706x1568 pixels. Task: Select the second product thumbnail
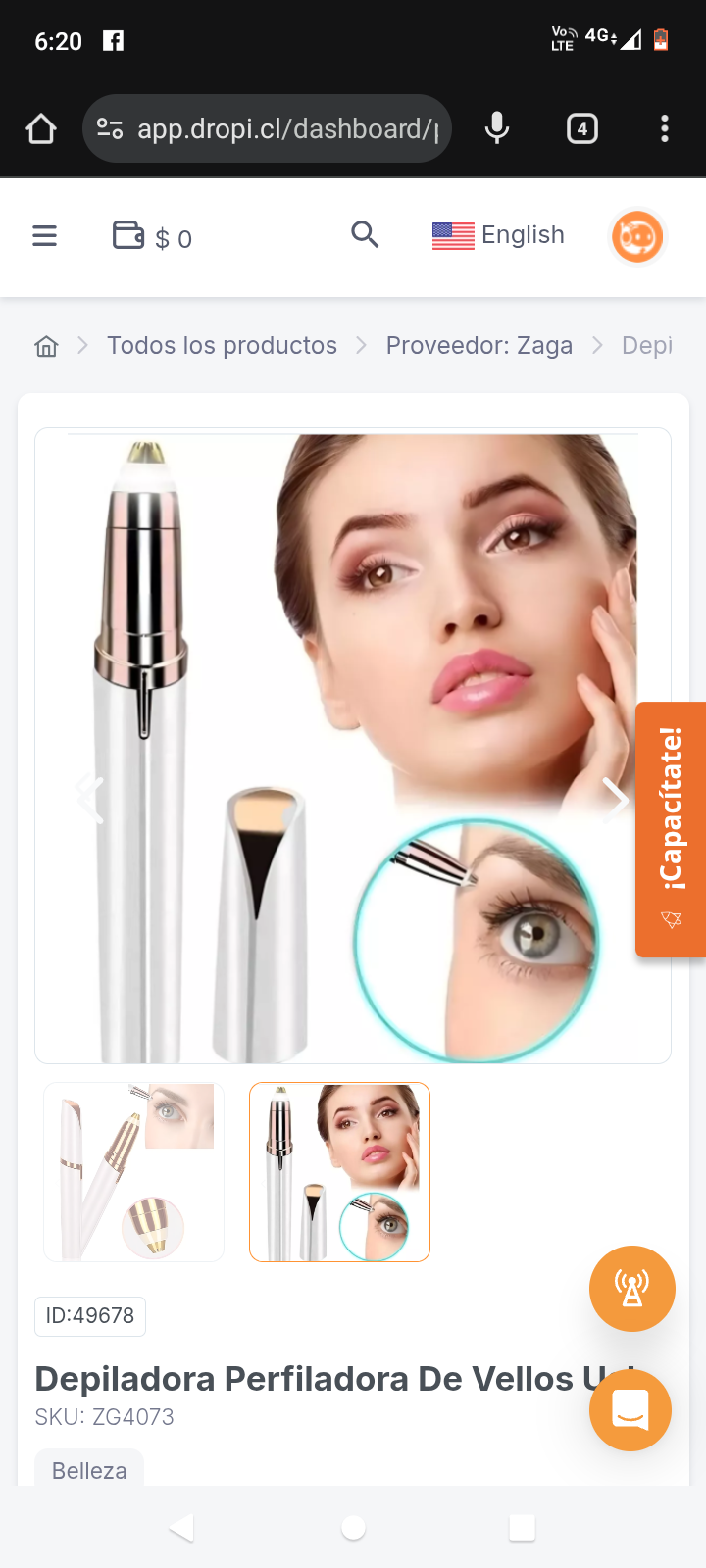coord(339,1171)
